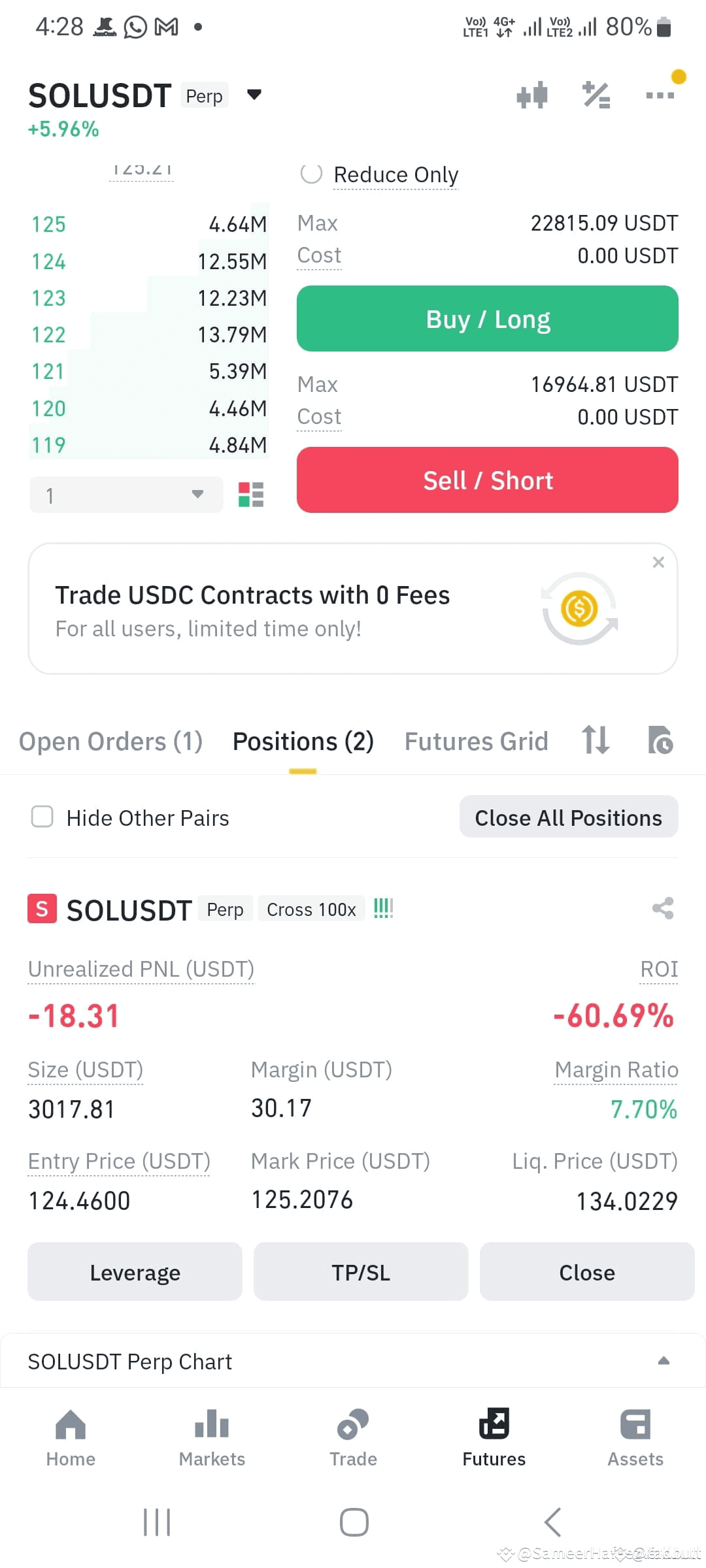
Task: Open the order book depth dropdown
Action: 126,495
